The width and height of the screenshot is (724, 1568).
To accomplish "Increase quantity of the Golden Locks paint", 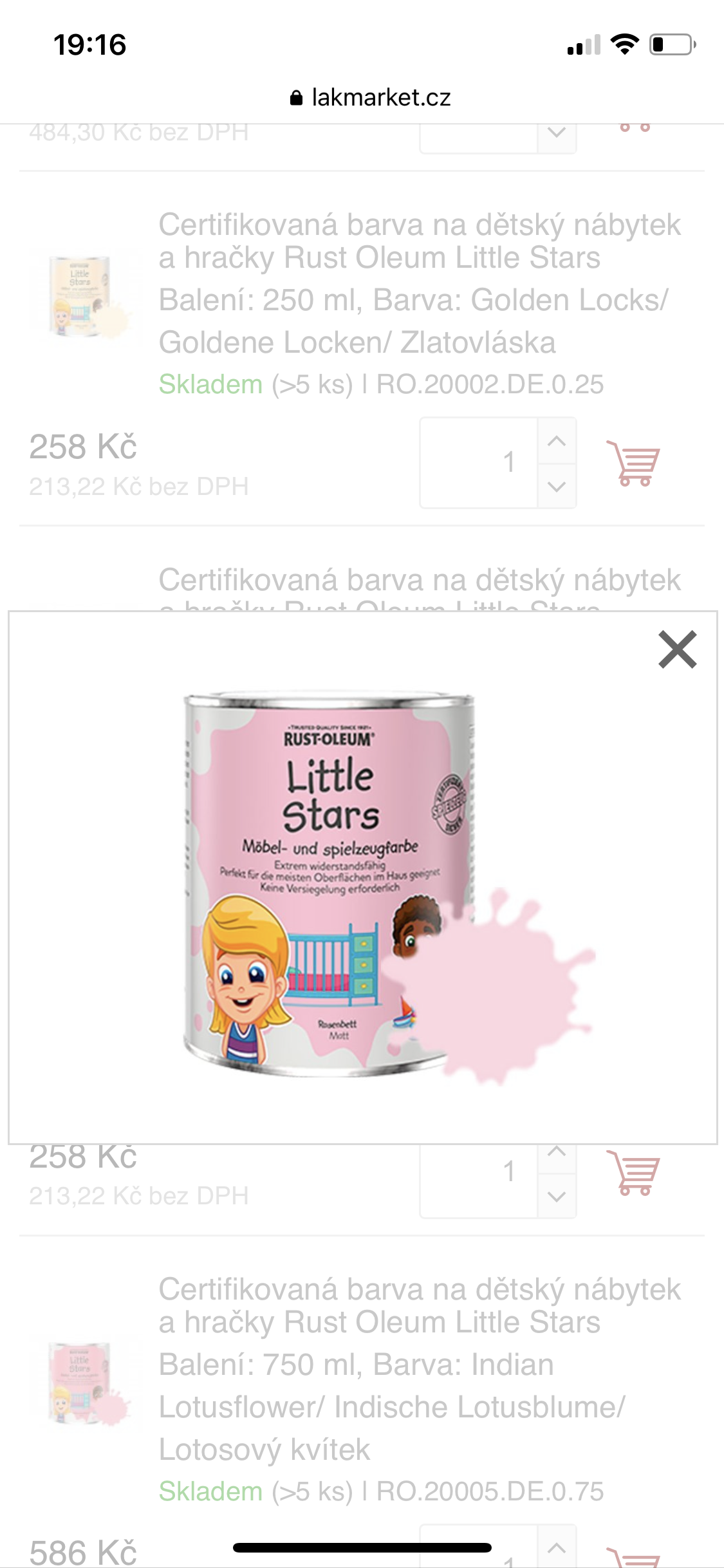I will pos(558,440).
